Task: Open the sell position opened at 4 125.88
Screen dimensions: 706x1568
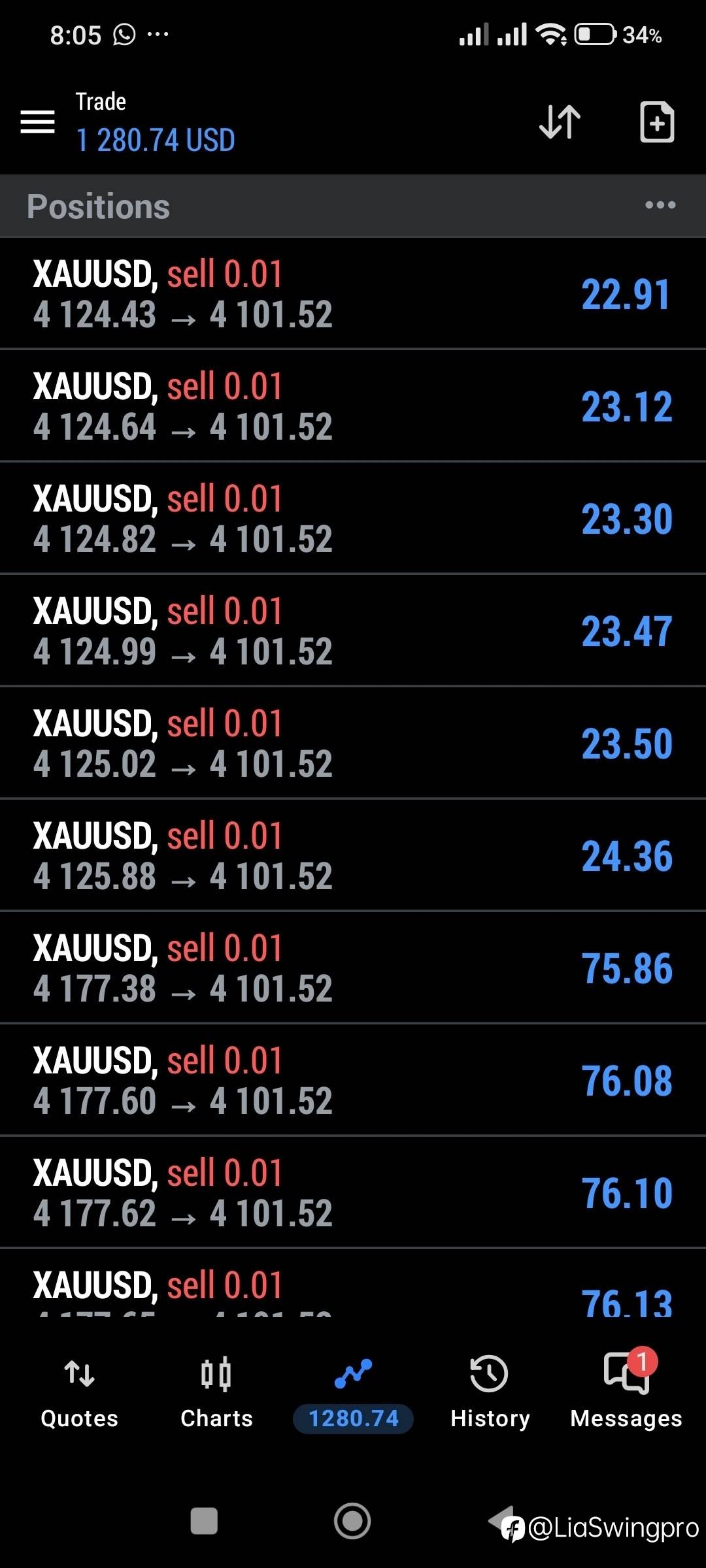Action: (353, 855)
